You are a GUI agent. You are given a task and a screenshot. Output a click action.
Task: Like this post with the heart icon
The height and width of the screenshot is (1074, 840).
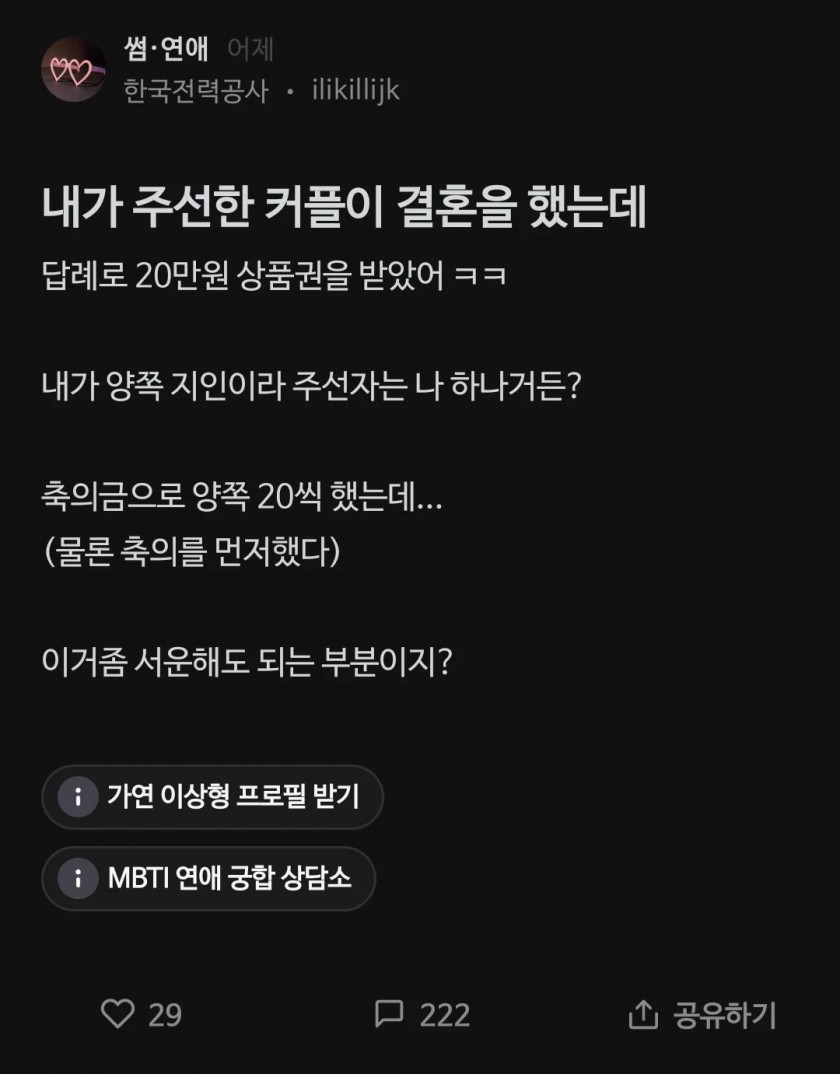pos(119,1015)
